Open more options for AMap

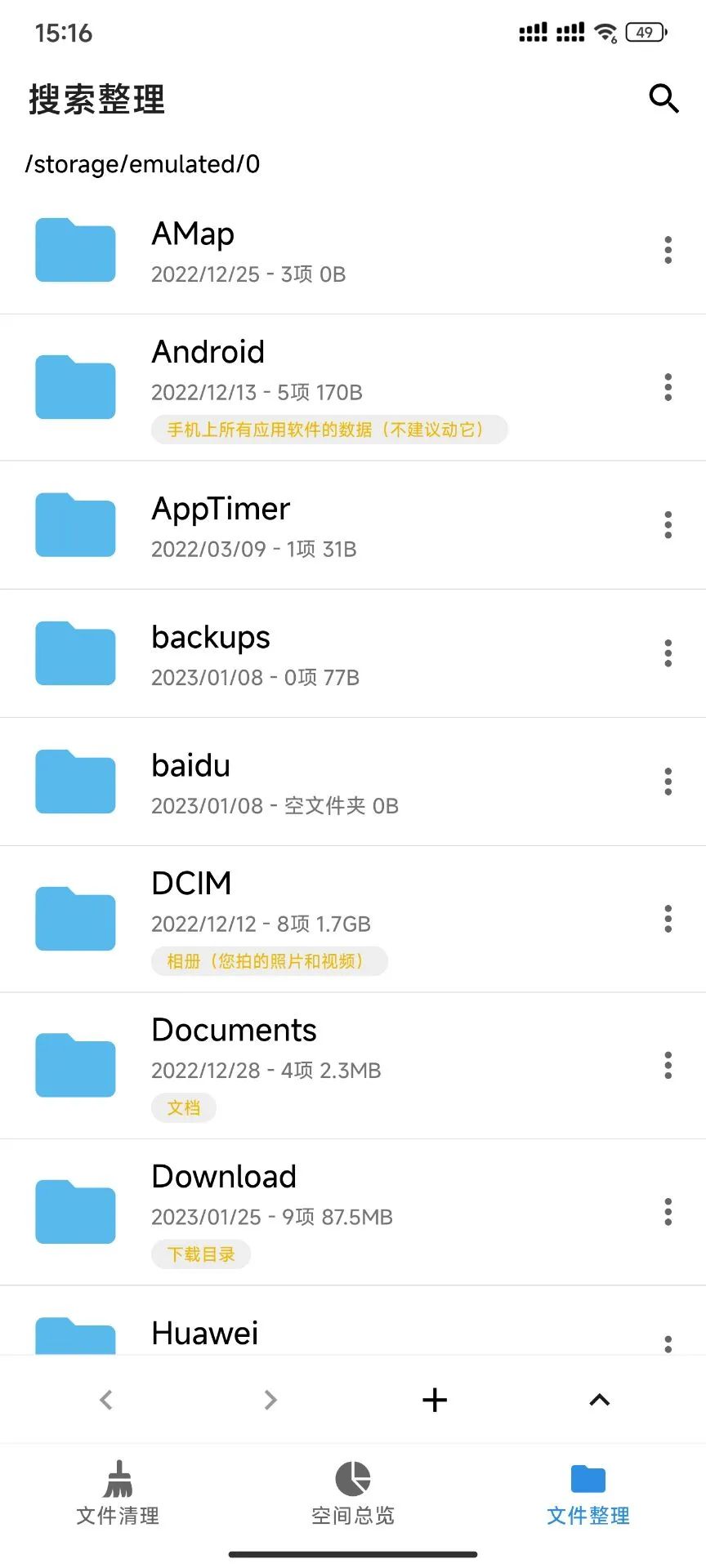(x=668, y=250)
